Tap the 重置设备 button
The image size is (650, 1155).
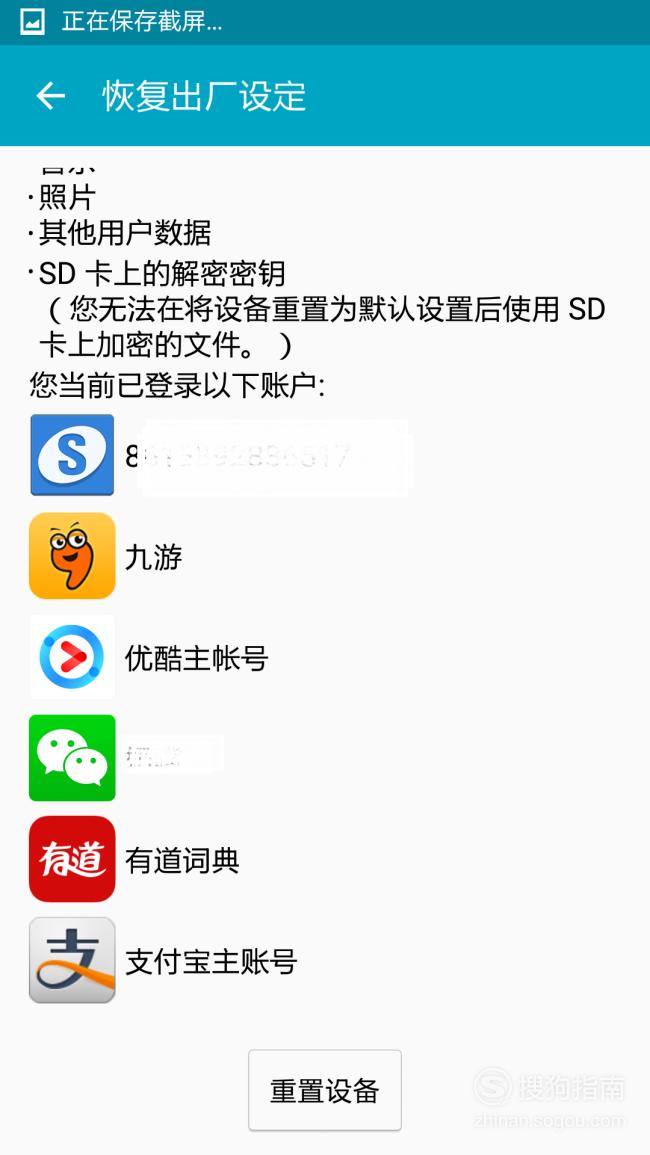pos(325,1090)
